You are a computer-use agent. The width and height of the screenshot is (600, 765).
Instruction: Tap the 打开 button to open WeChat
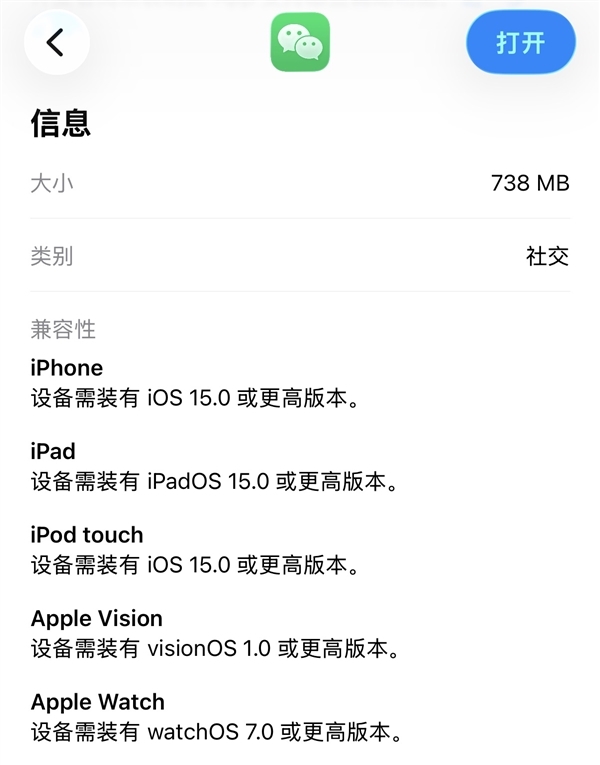point(520,42)
